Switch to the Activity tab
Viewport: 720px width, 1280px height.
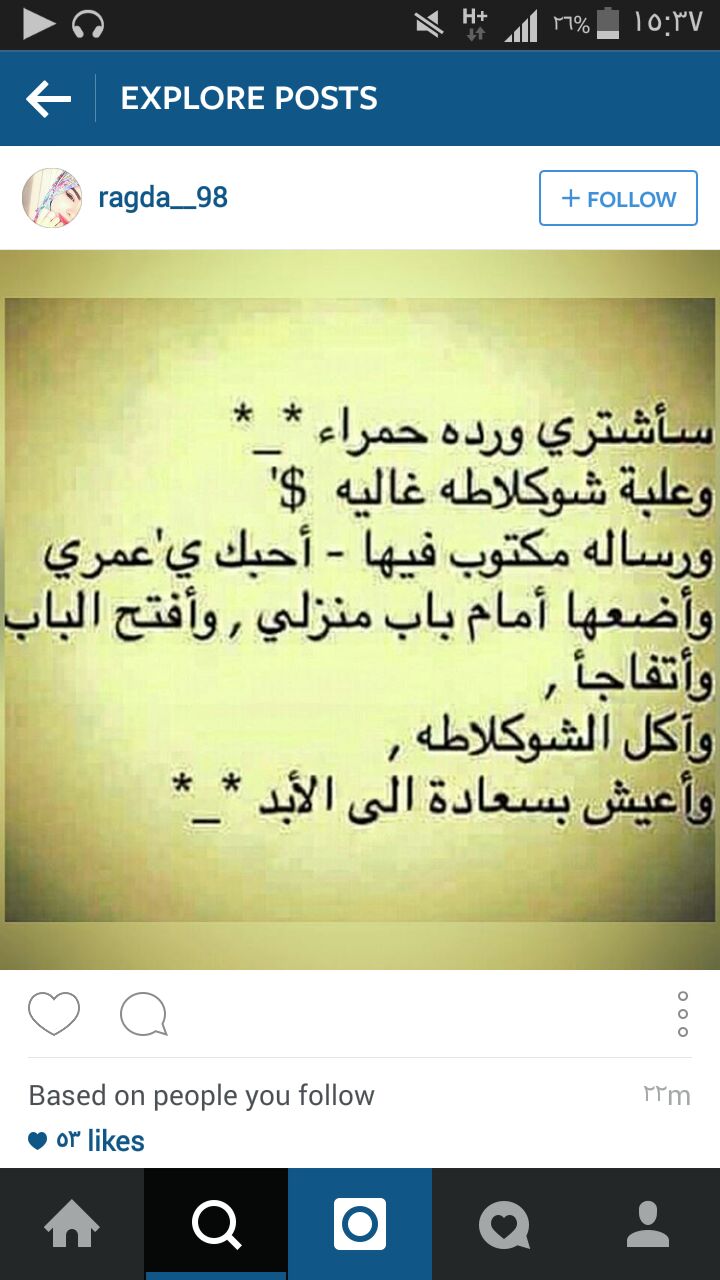click(x=504, y=1224)
